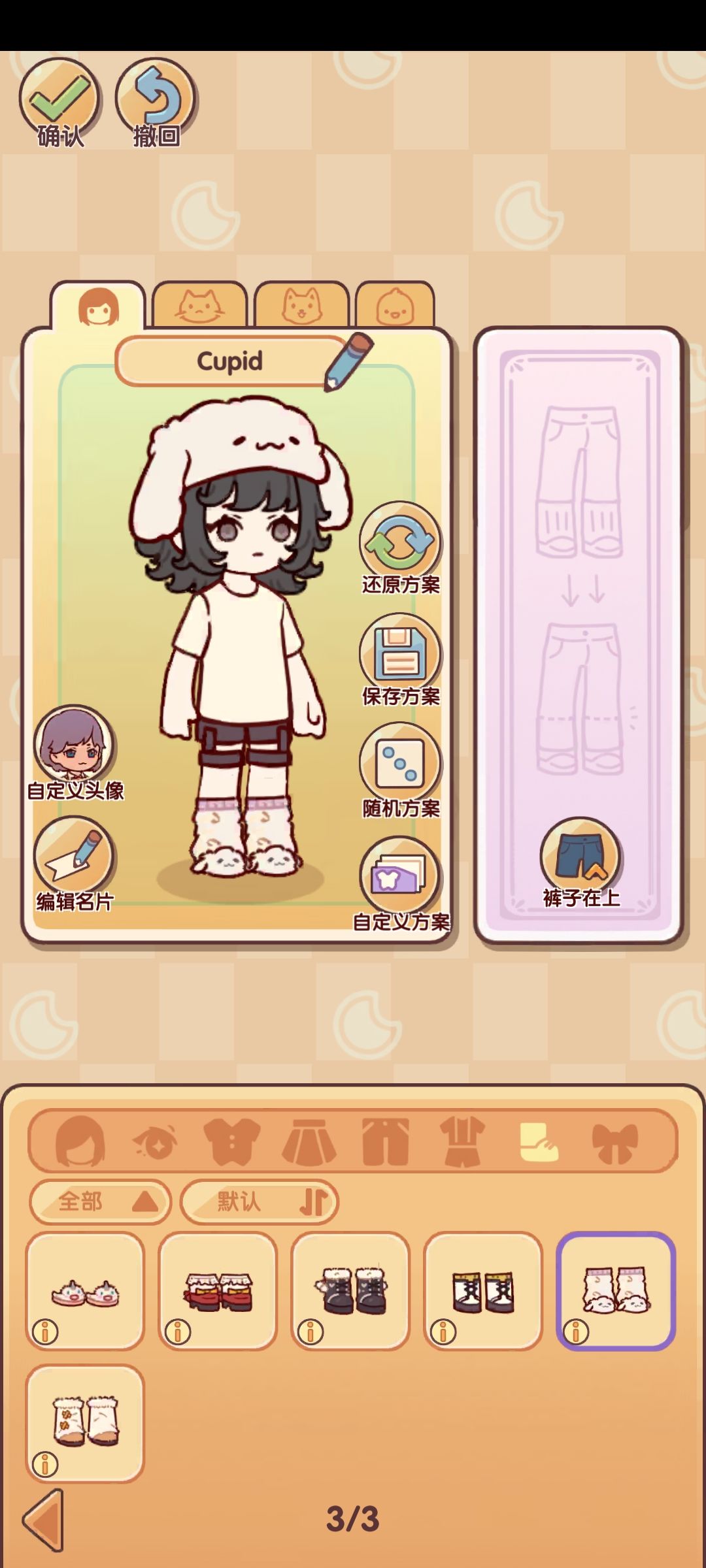Choose the black fur-trimmed boots
Screen dimensions: 706x1568
coord(350,1291)
